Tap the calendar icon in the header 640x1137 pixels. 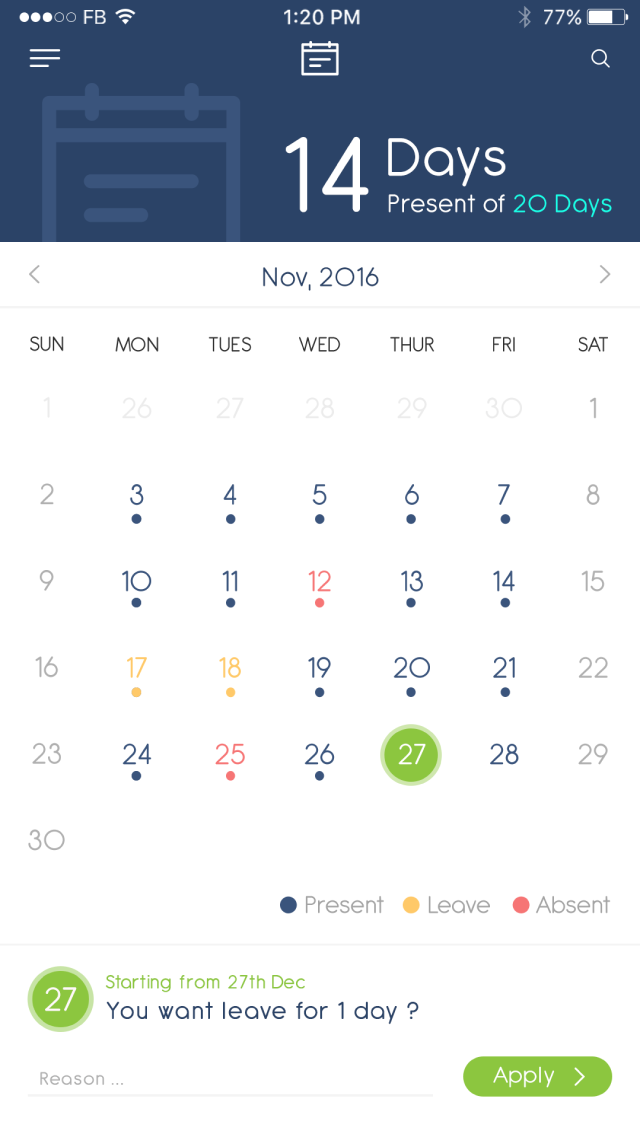click(x=320, y=59)
